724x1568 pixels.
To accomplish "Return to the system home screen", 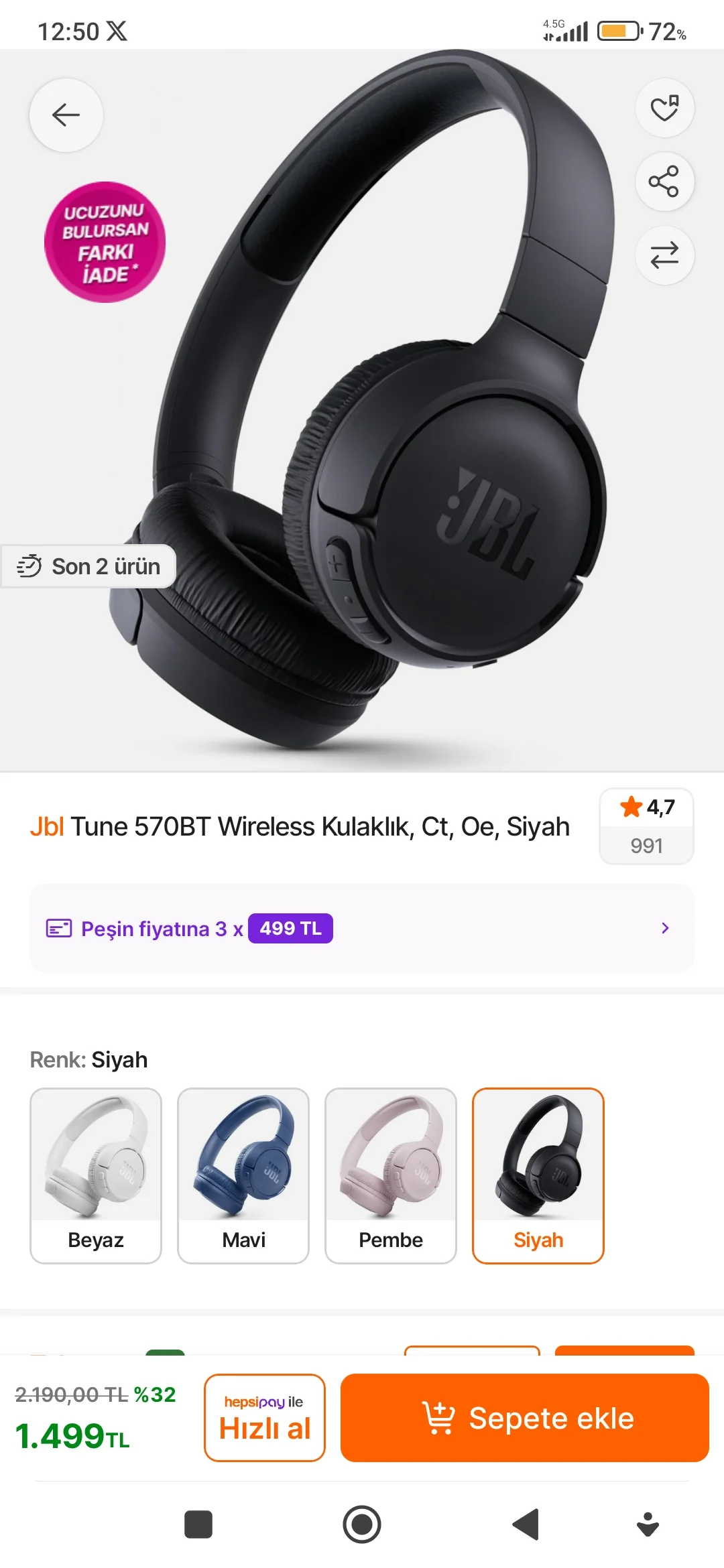I will point(362,1524).
